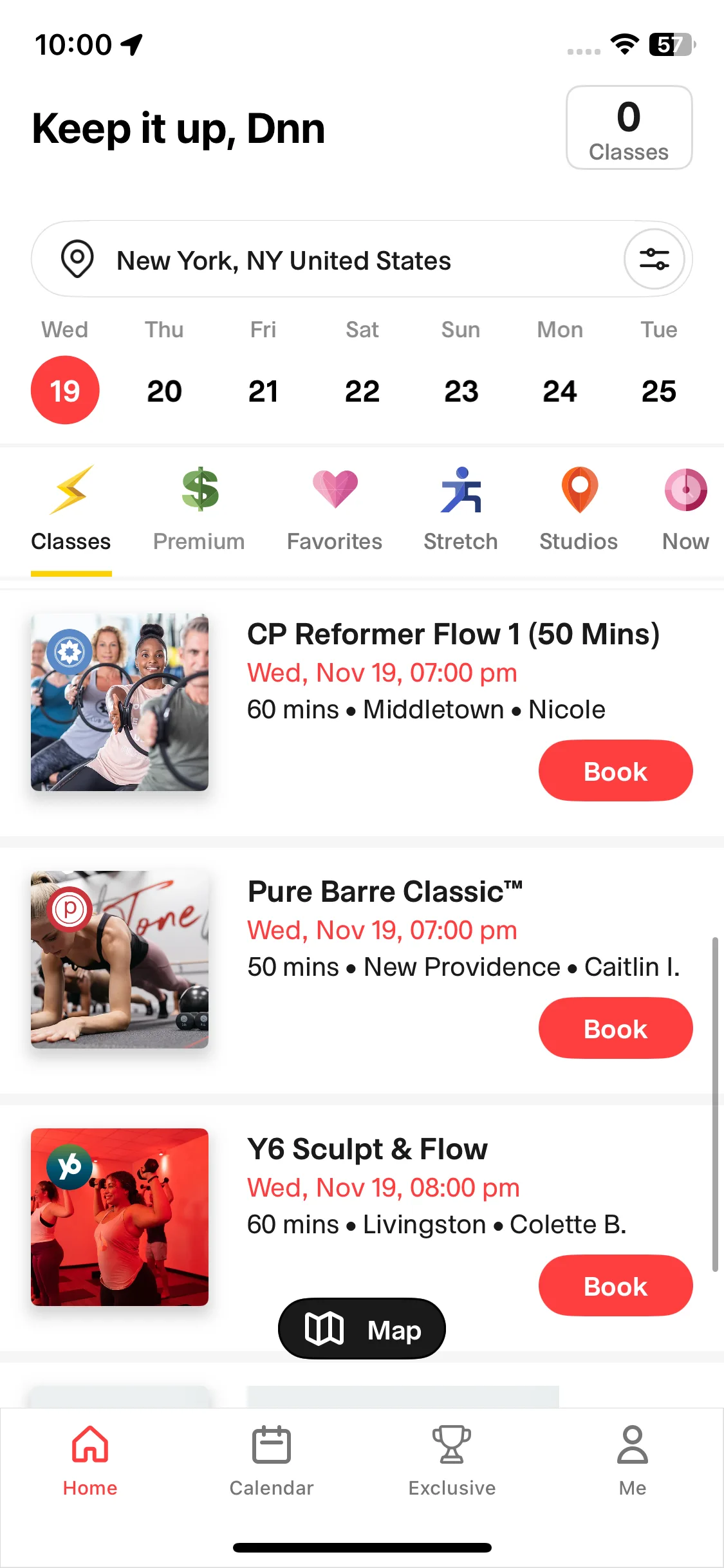Open the 0 Classes counter box
This screenshot has width=724, height=1568.
[x=629, y=127]
